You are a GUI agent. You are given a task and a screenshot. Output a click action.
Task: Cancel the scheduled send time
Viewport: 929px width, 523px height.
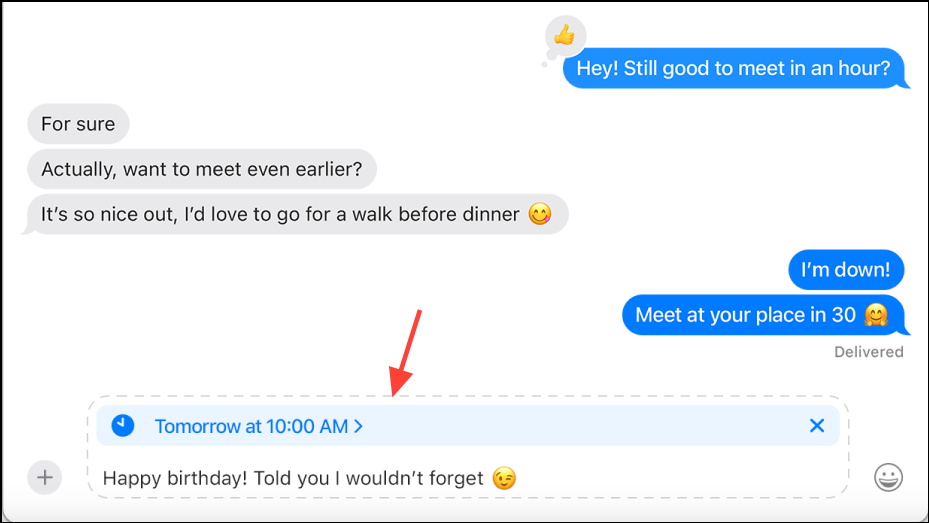click(816, 426)
